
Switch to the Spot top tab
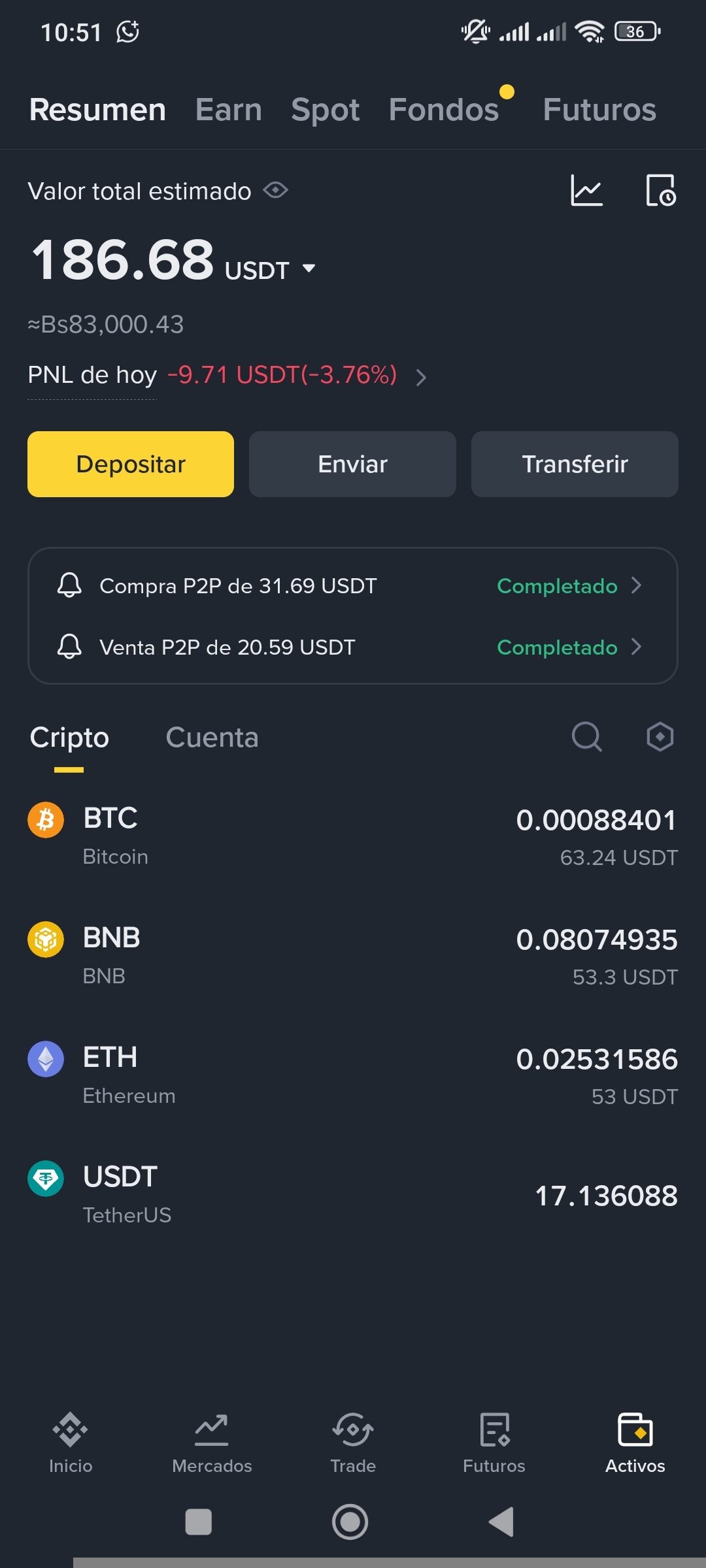click(325, 109)
